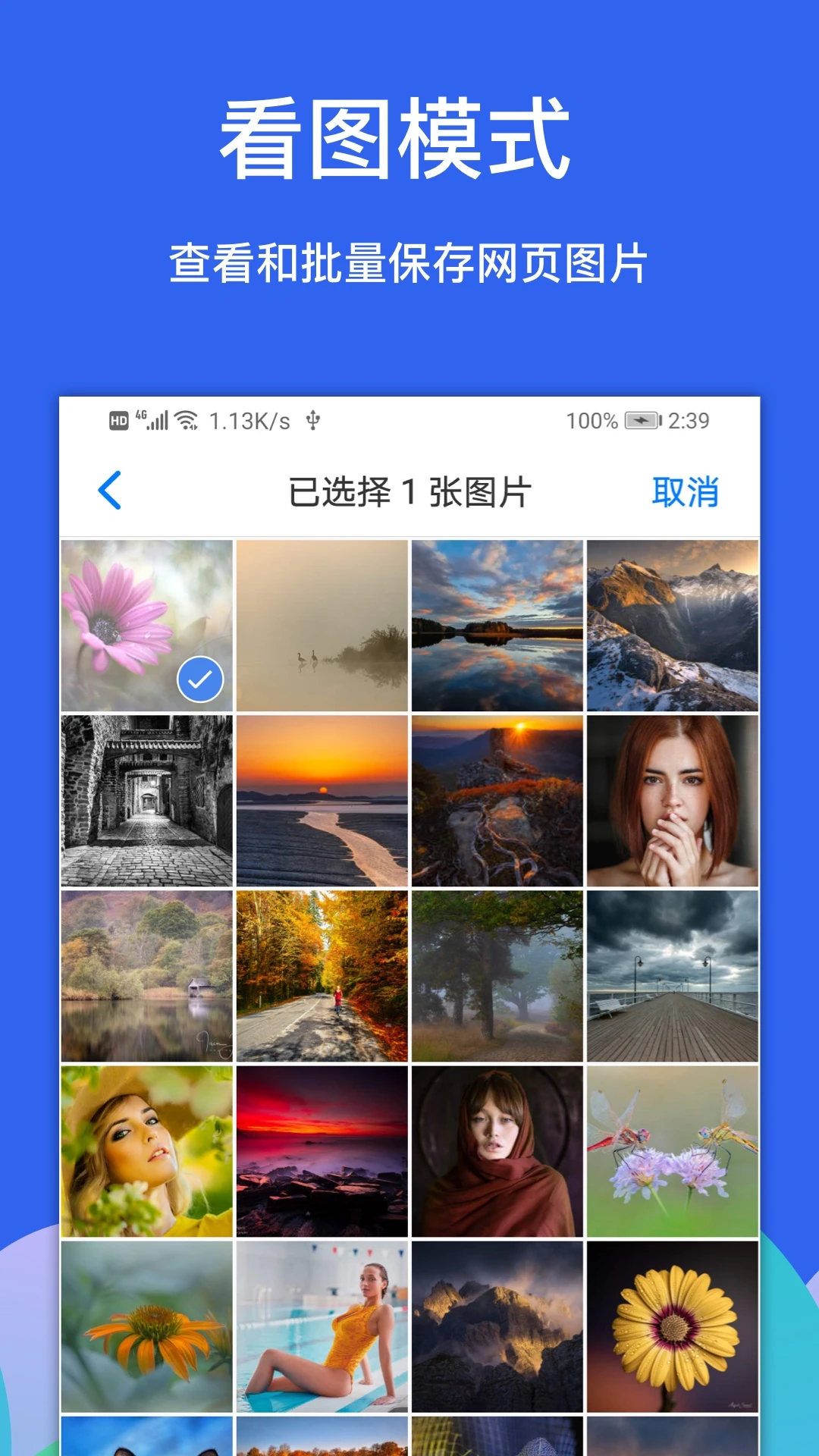This screenshot has height=1456, width=819.
Task: Tap the blue back arrow in the header
Action: coord(110,491)
